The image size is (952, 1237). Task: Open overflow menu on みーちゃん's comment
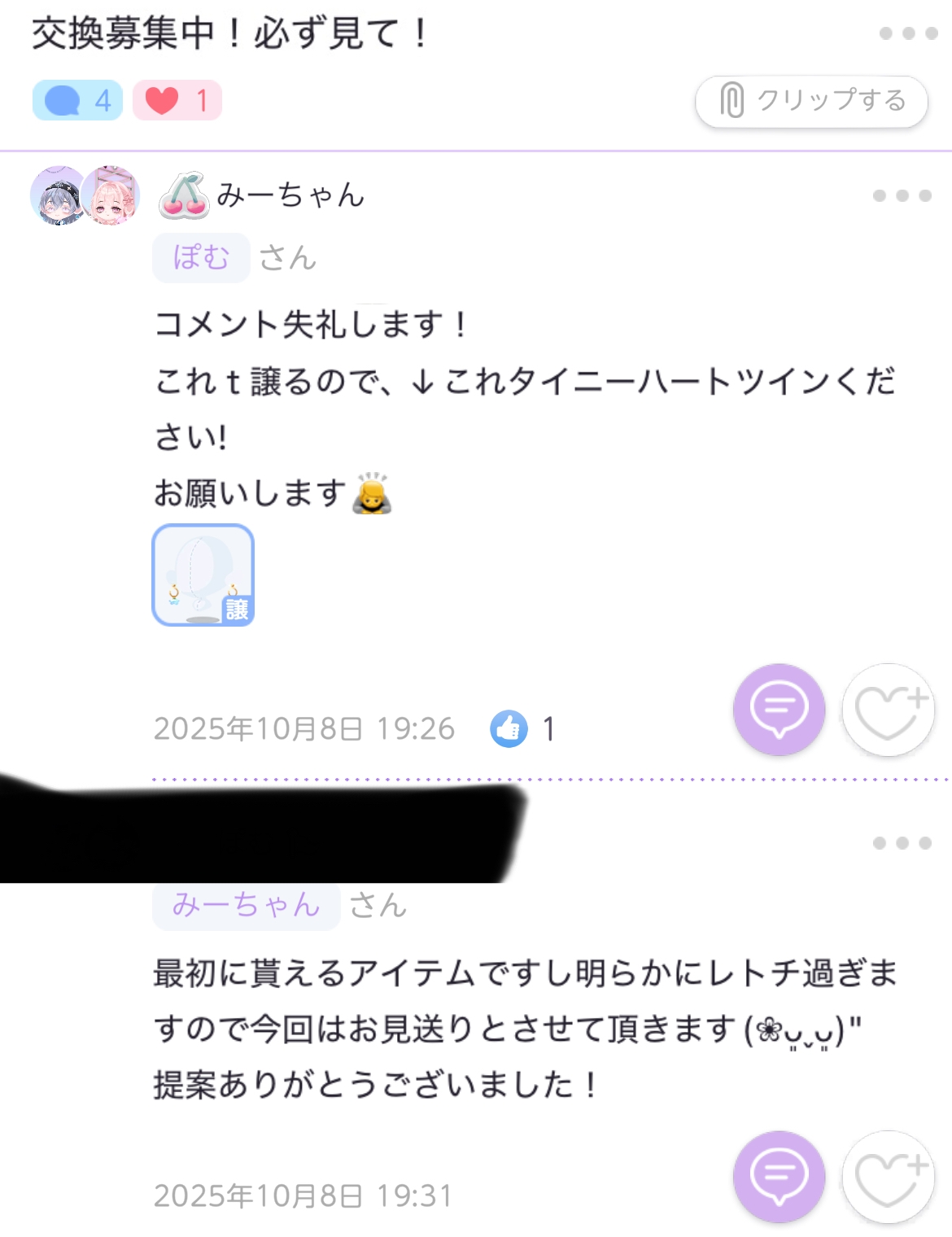902,196
